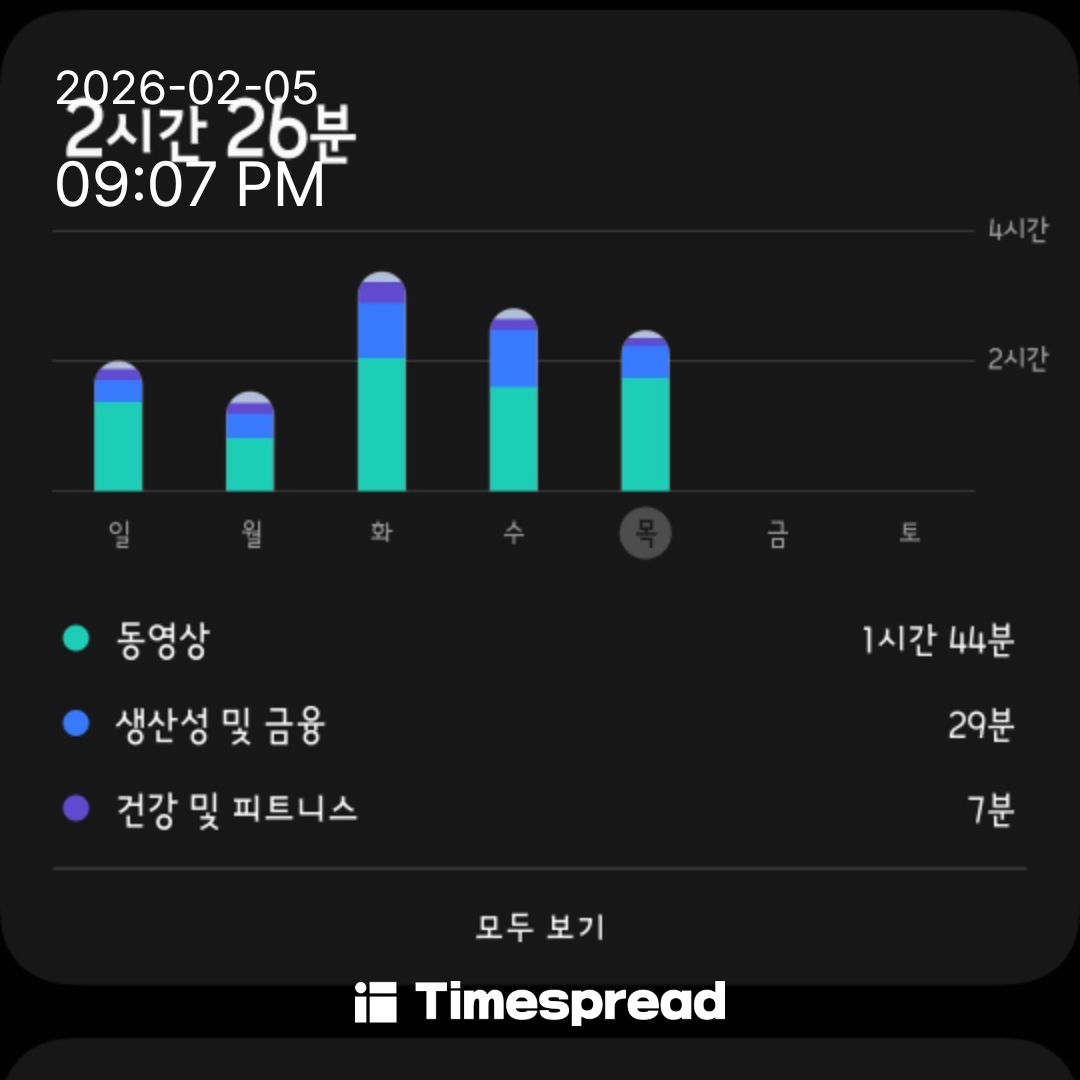Open the 생산성 및 금융 category row
The height and width of the screenshot is (1080, 1080).
[x=540, y=725]
